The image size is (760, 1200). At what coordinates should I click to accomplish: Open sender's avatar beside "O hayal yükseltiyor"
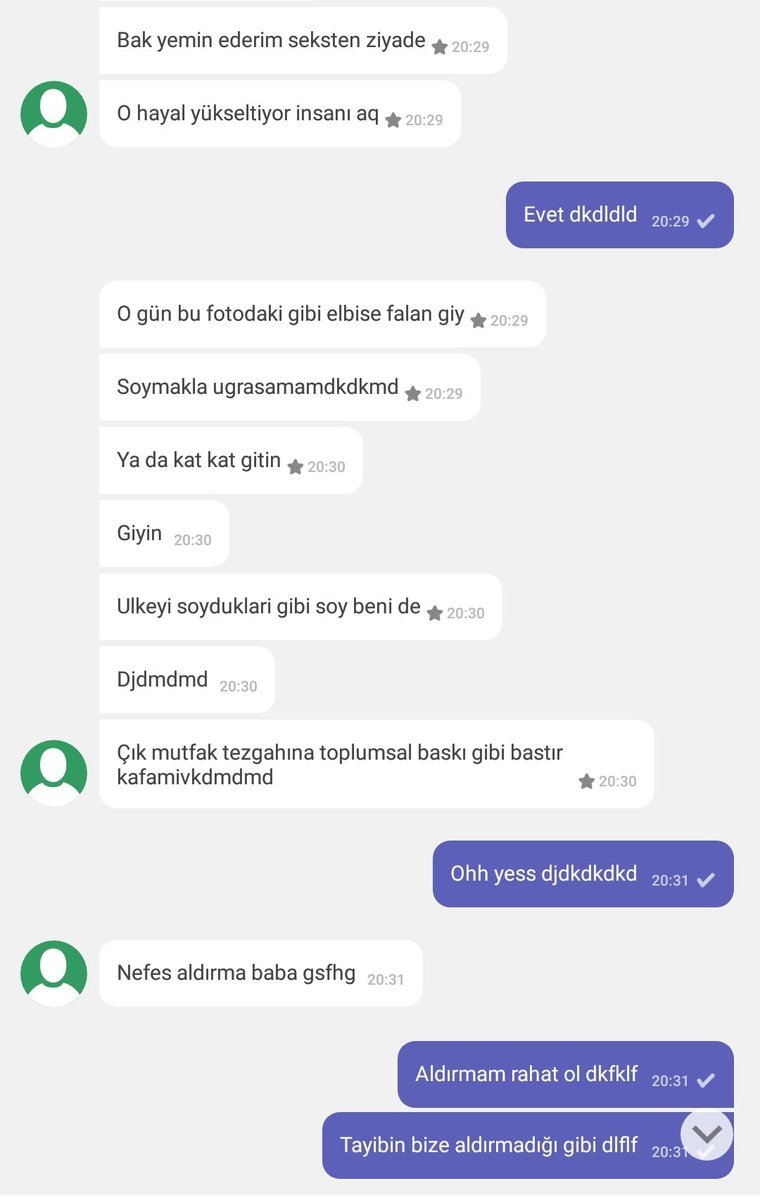[54, 114]
